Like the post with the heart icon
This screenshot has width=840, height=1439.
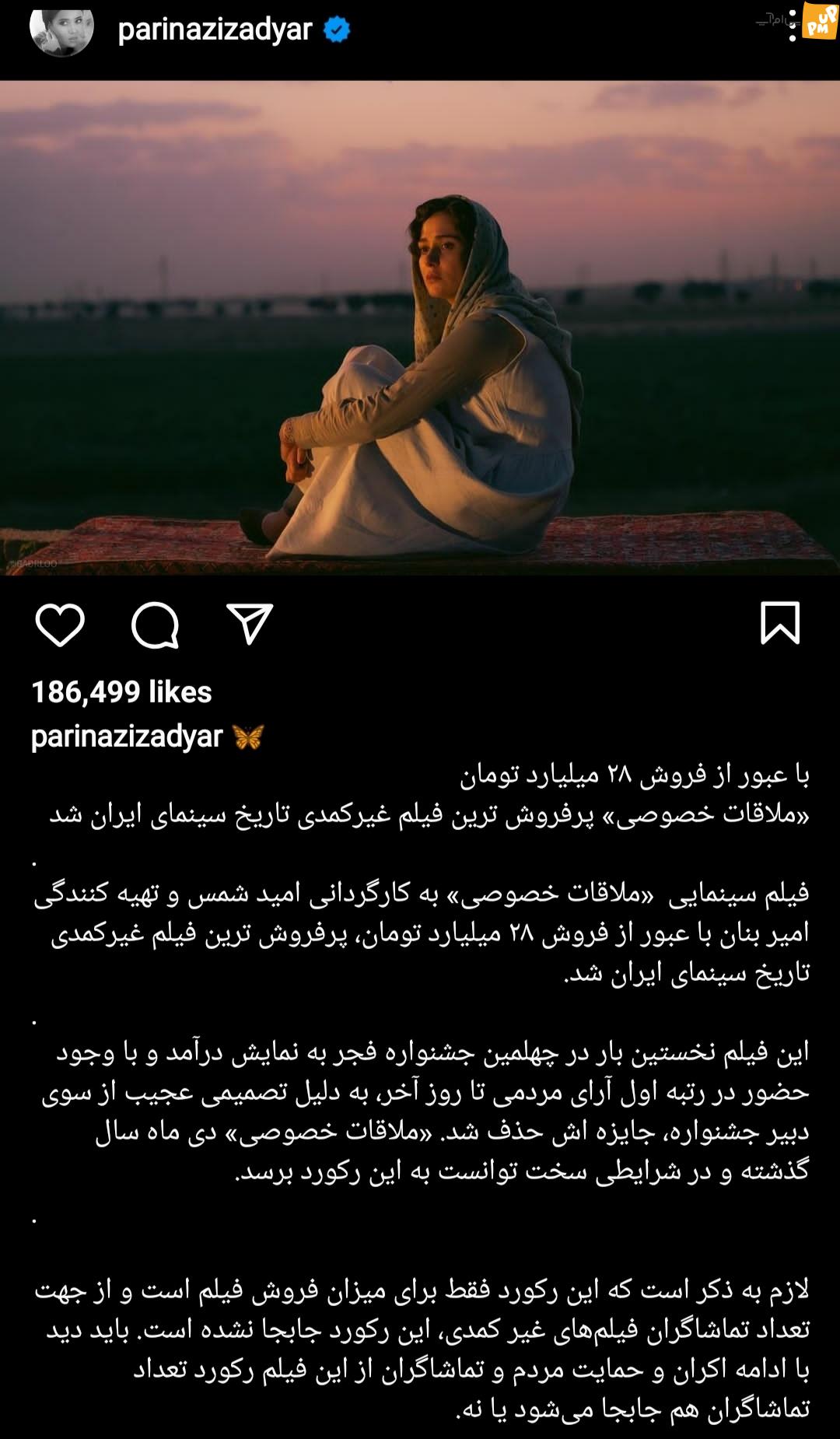[x=60, y=625]
